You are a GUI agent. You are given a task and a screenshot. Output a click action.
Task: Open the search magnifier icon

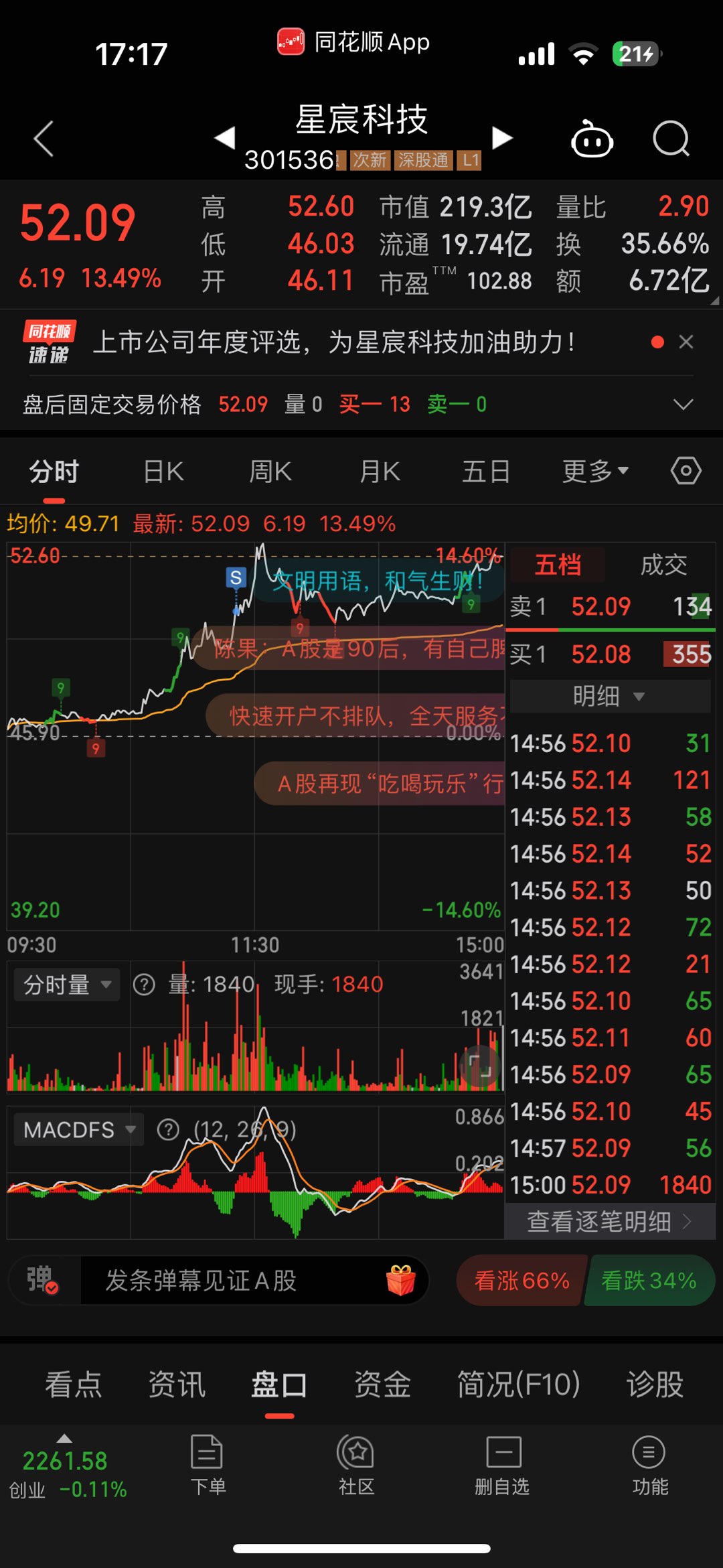670,139
